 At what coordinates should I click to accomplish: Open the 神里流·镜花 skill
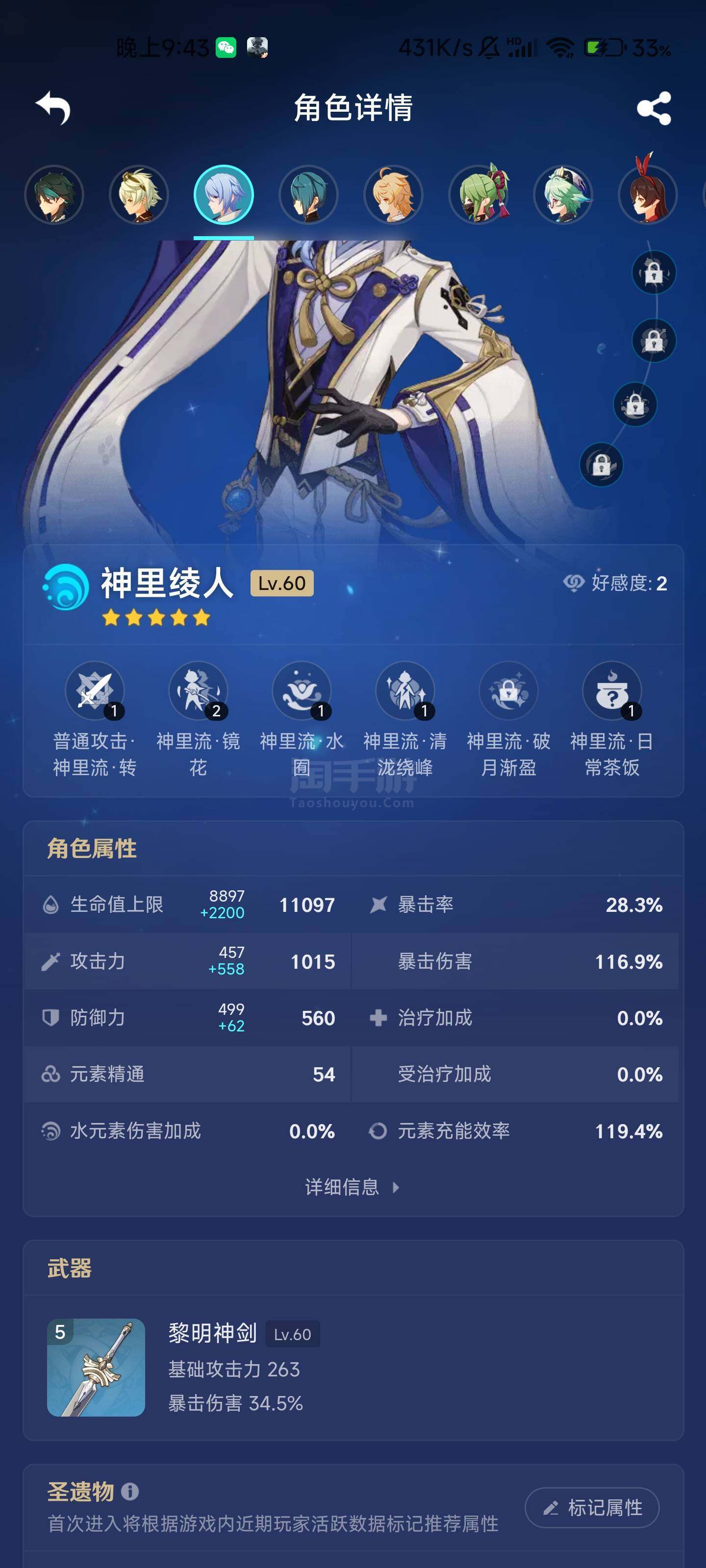[x=198, y=719]
